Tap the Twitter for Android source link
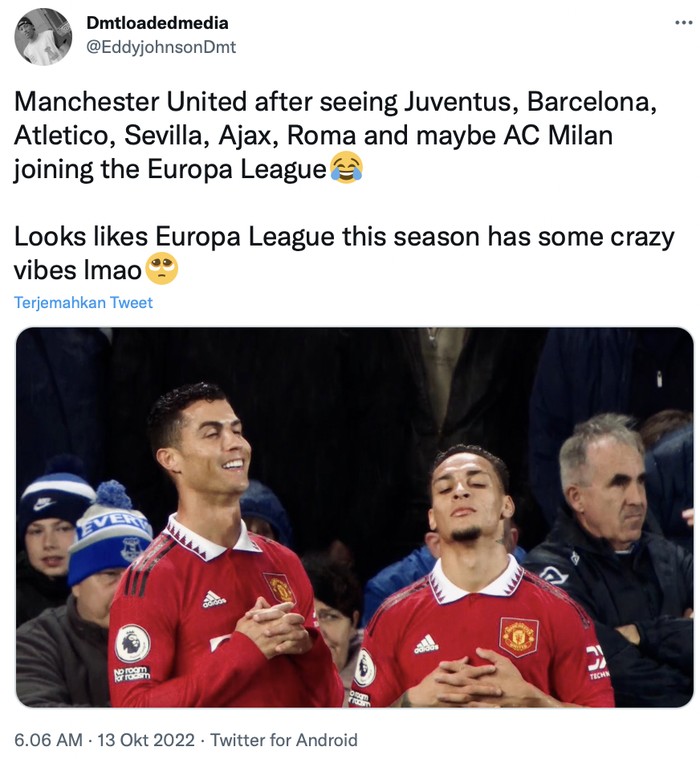The image size is (700, 759). point(284,740)
